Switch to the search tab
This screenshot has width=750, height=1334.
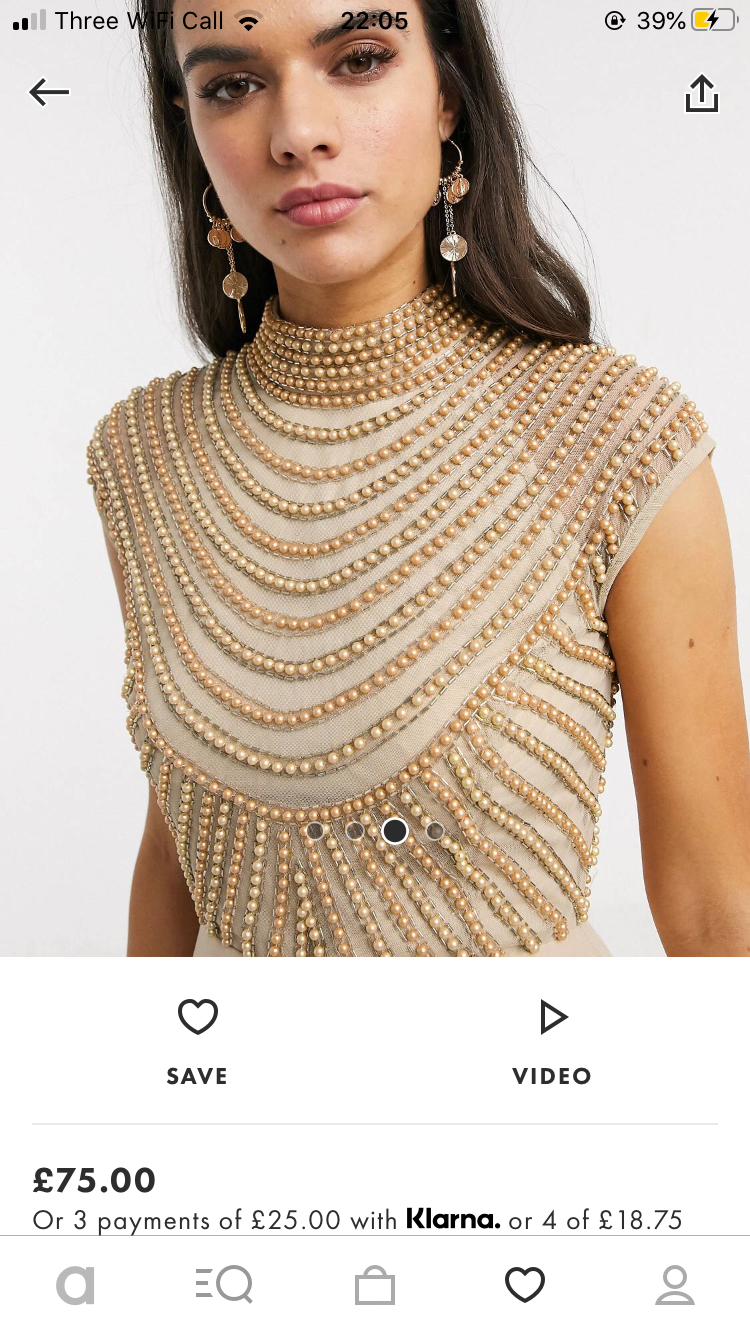click(x=224, y=1285)
